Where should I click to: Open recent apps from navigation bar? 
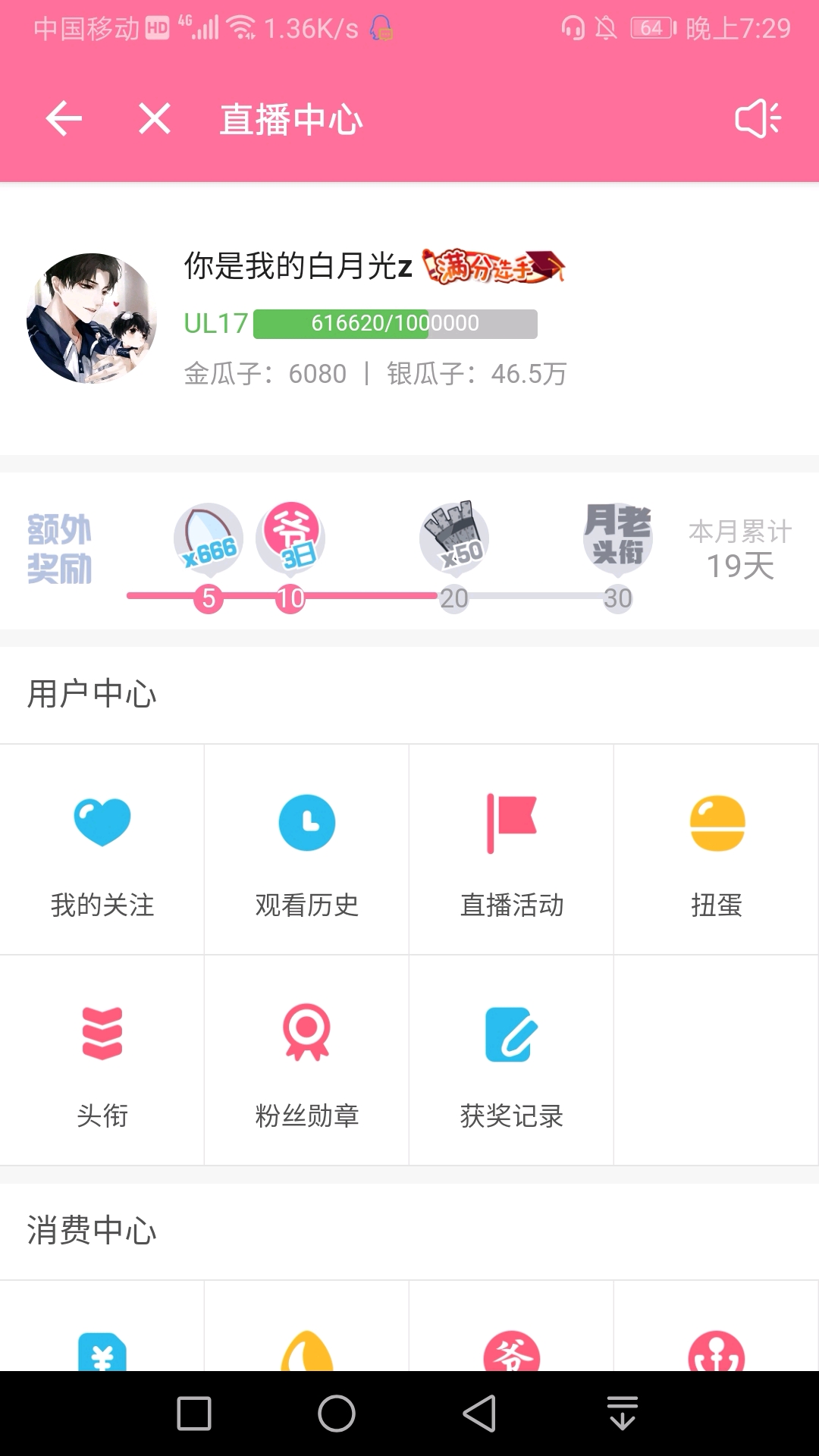pos(194,1414)
